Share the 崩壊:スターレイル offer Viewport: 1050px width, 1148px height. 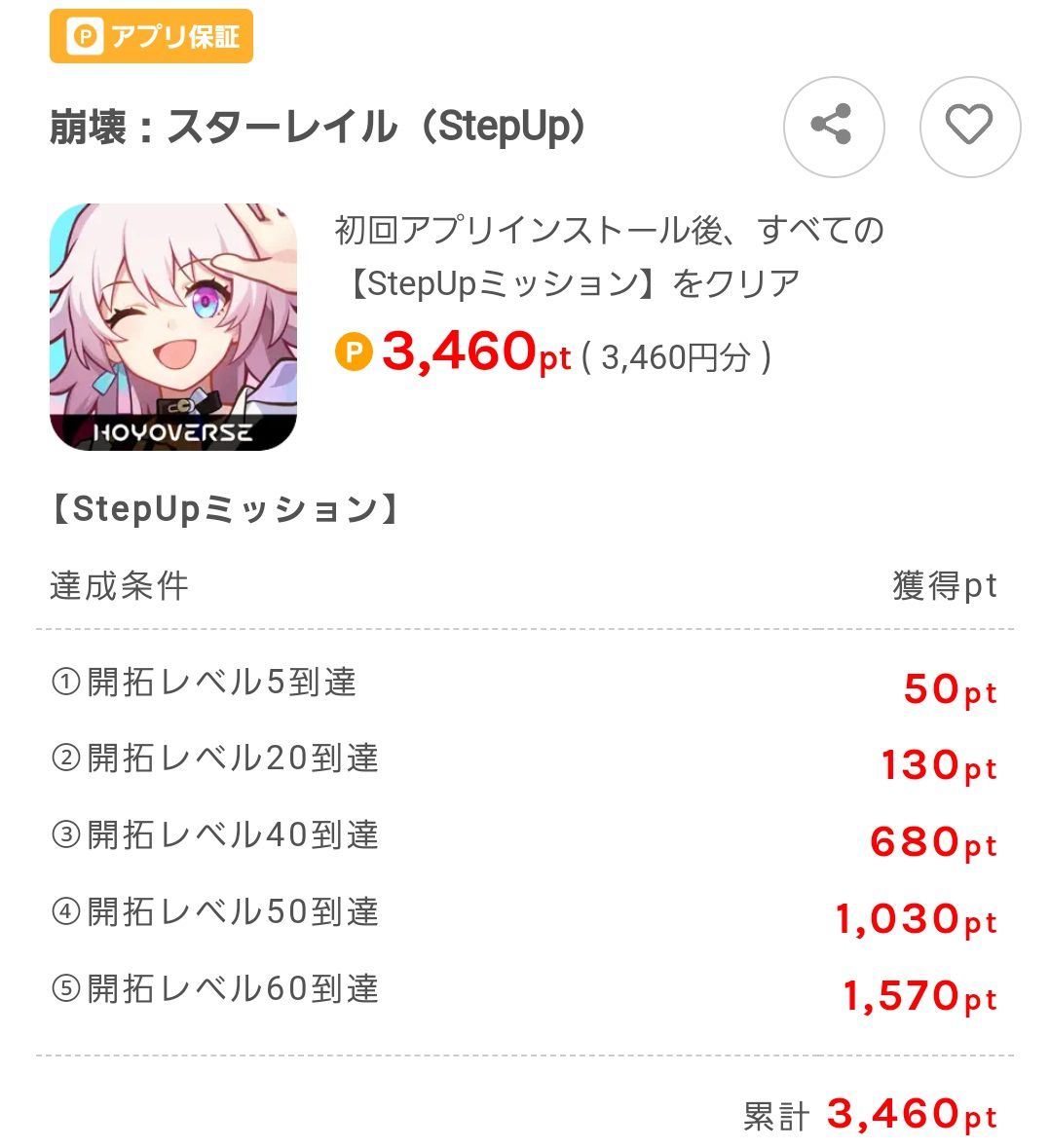pos(833,127)
